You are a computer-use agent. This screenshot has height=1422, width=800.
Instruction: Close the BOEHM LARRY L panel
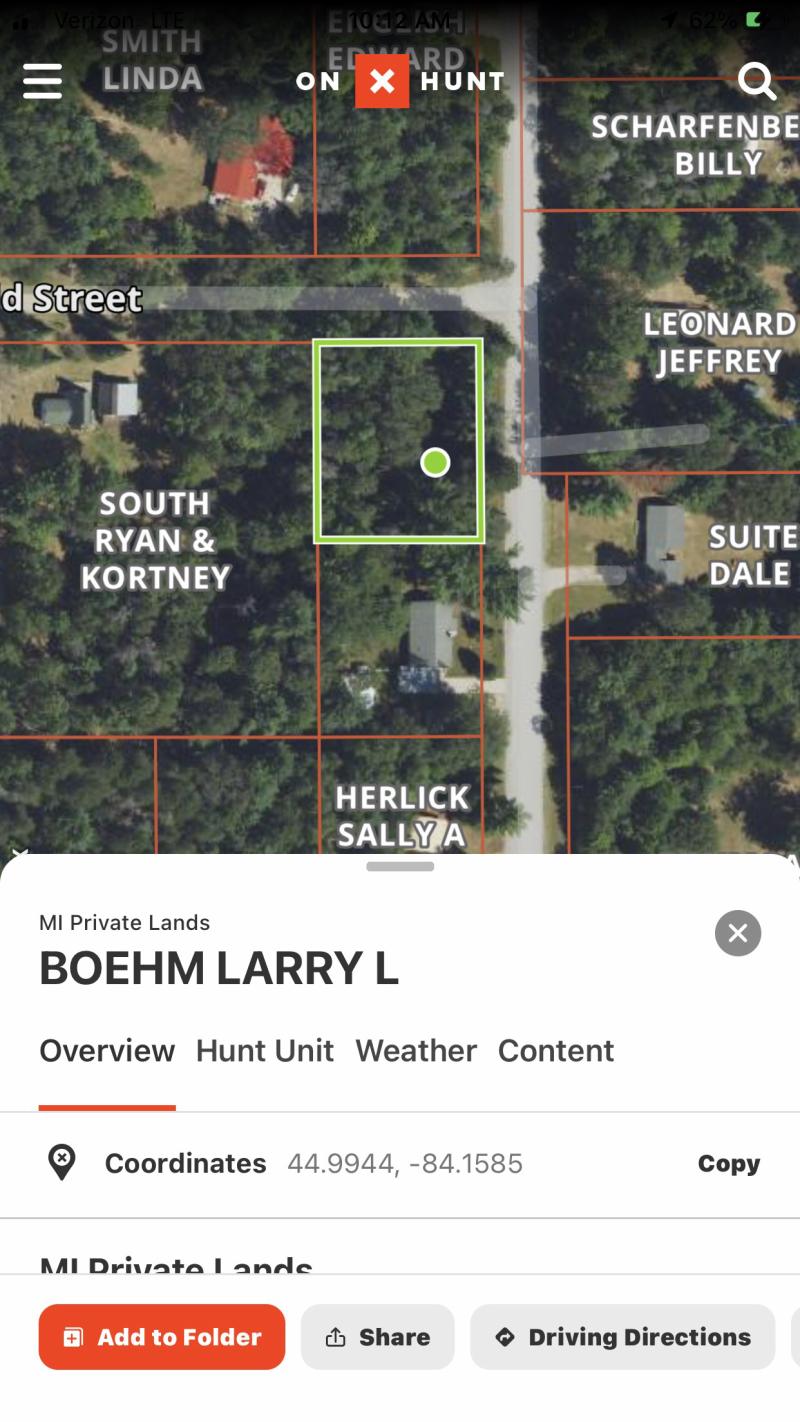(x=738, y=933)
